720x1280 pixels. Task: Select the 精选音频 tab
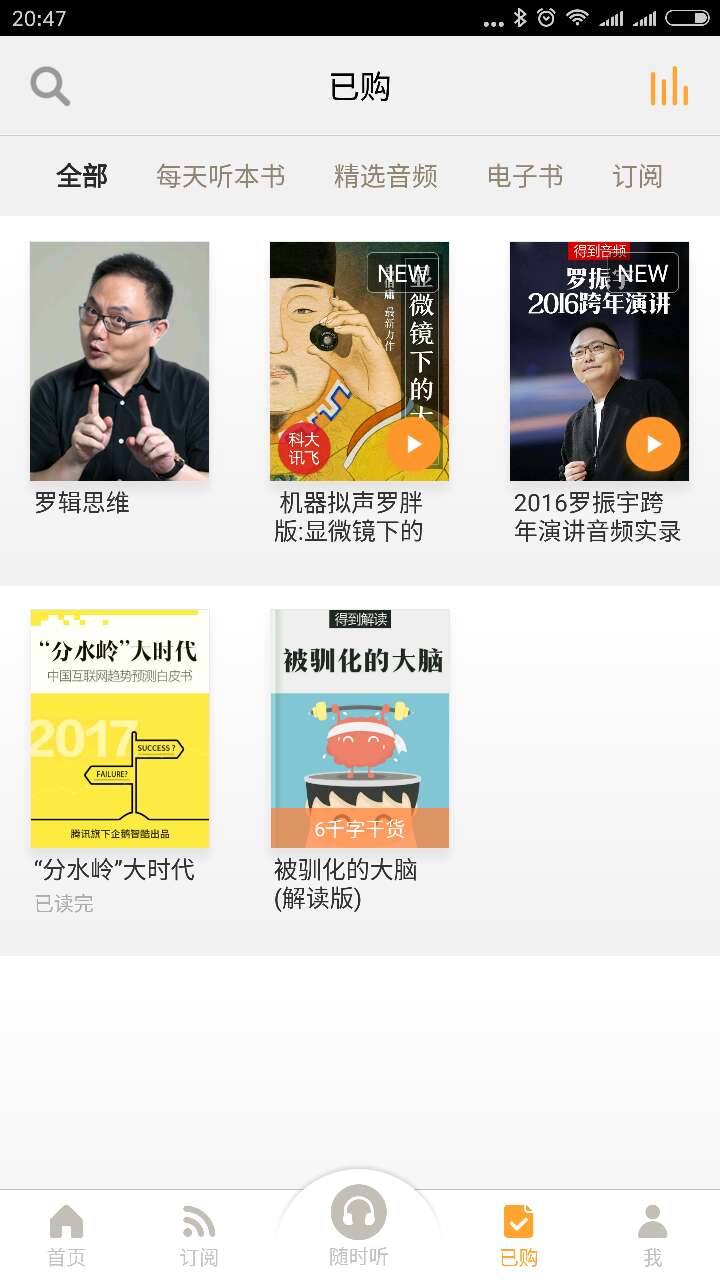387,175
